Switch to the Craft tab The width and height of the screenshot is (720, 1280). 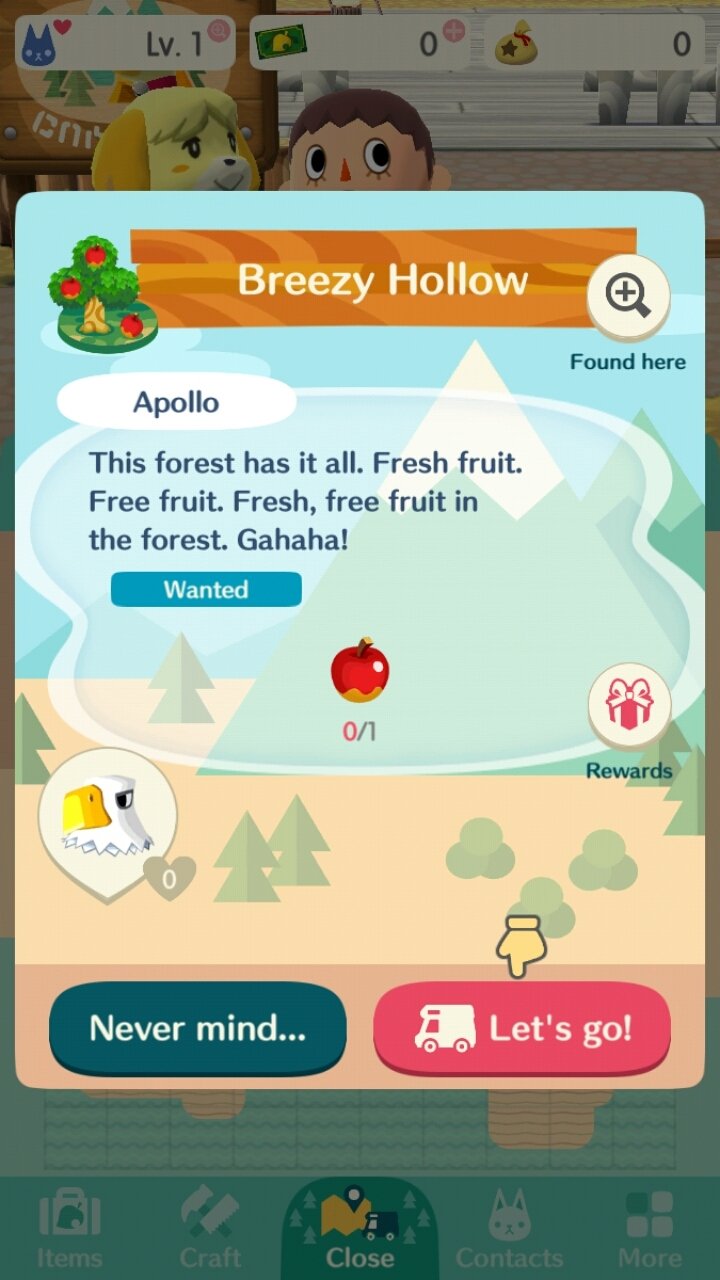[210, 1230]
